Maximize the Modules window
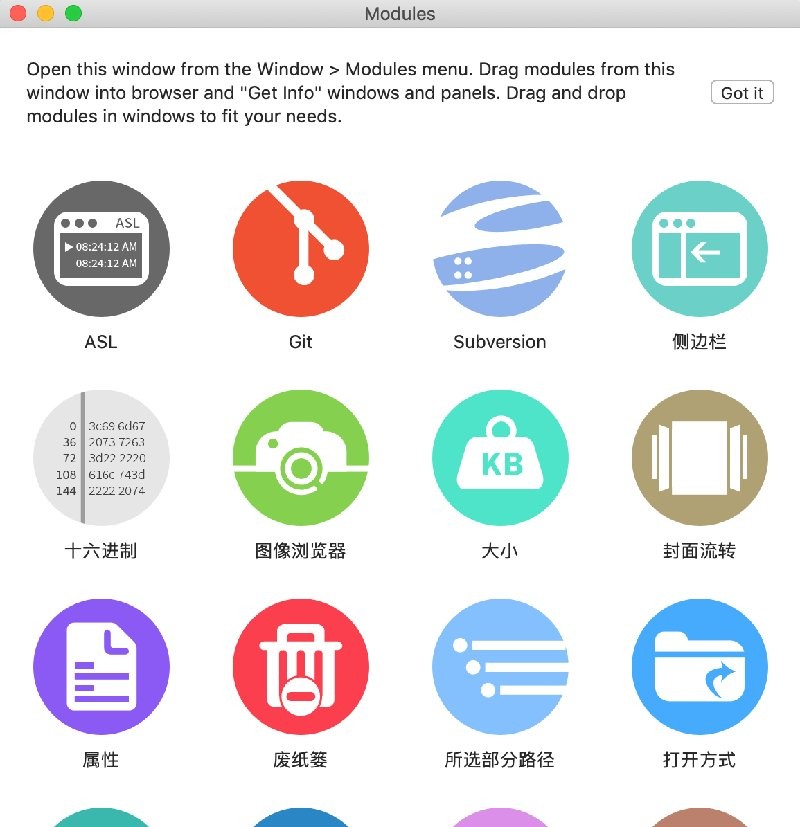Screen dimensions: 800x827 (x=72, y=14)
